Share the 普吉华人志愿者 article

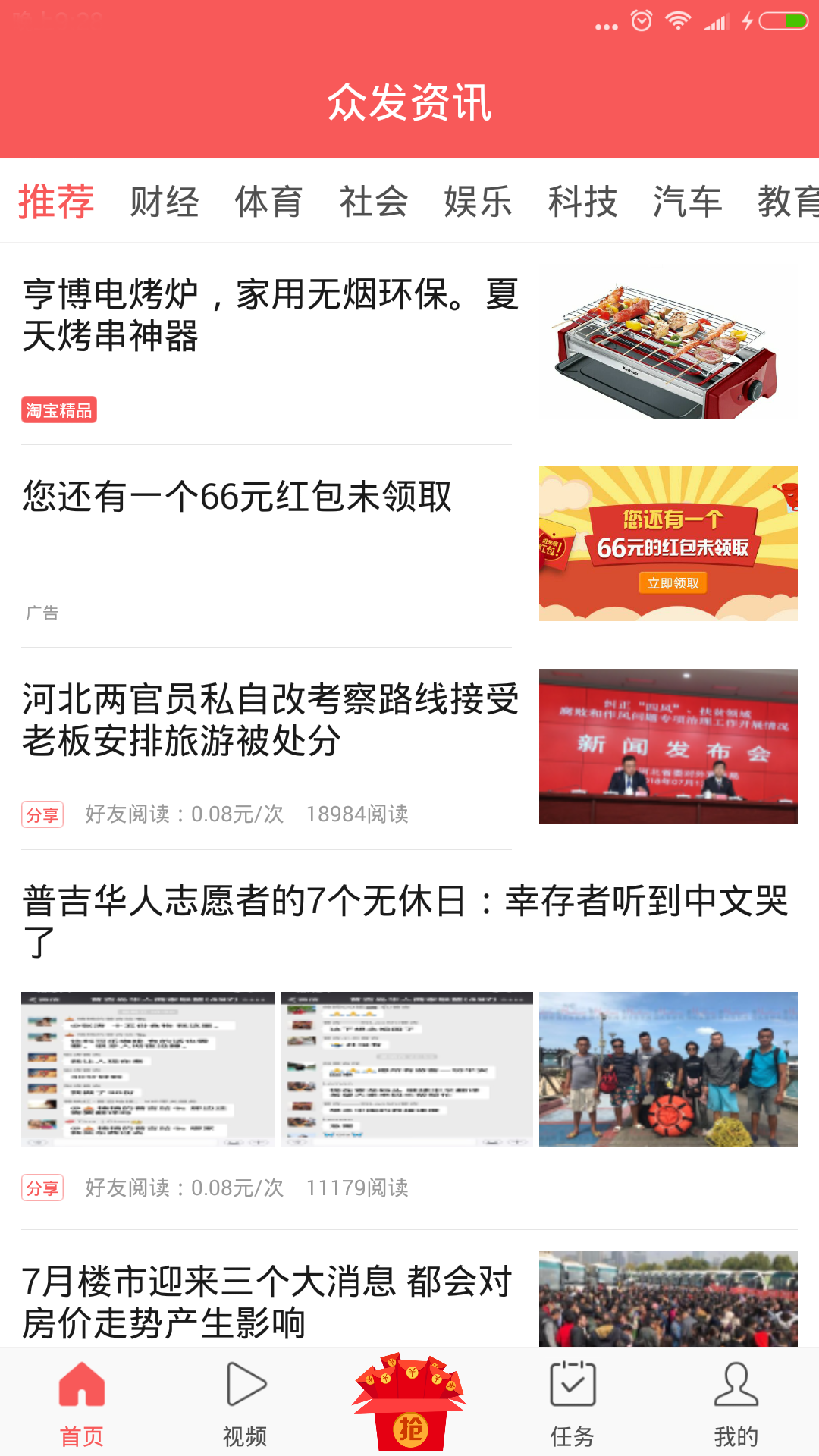coord(42,1188)
